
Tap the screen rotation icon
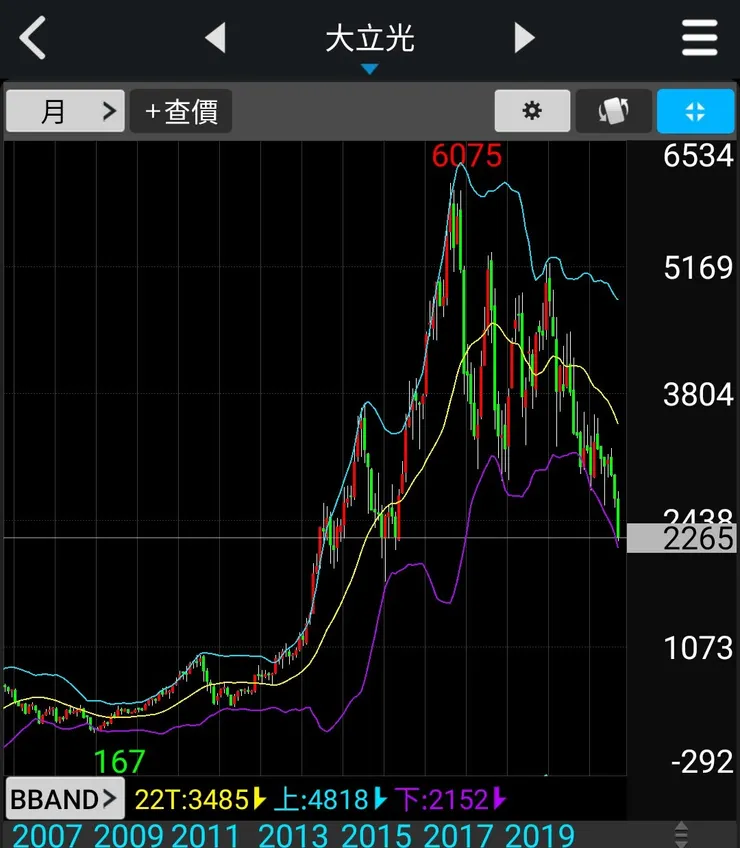coord(613,111)
